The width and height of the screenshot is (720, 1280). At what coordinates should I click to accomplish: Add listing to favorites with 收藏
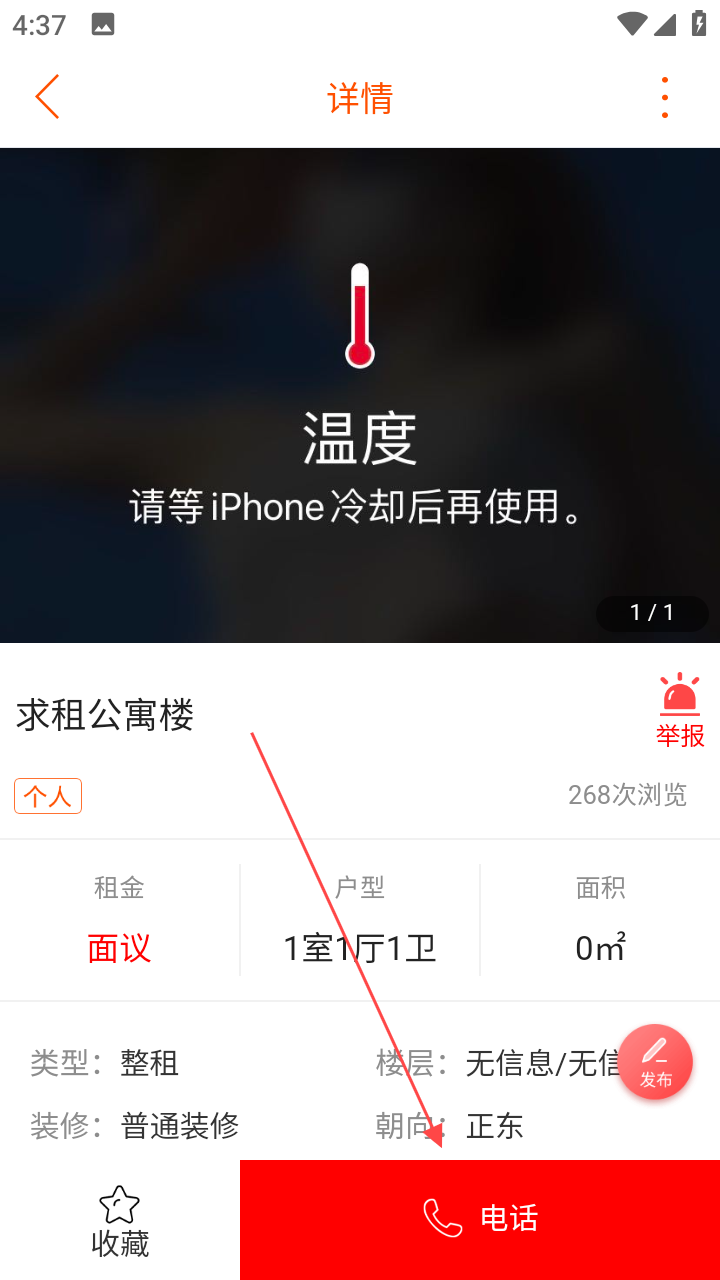click(120, 1220)
